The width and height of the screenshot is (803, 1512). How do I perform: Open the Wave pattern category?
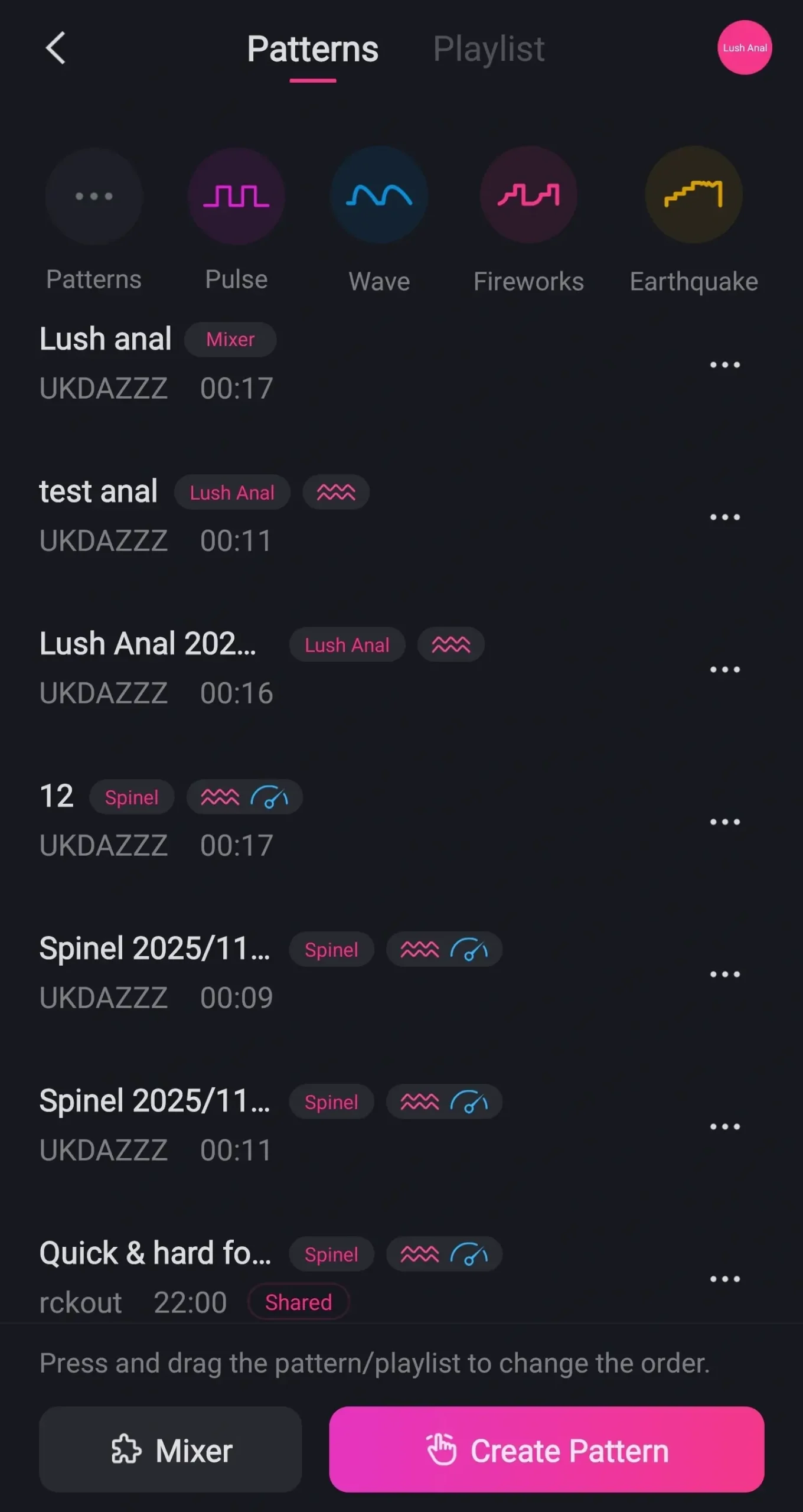(380, 195)
